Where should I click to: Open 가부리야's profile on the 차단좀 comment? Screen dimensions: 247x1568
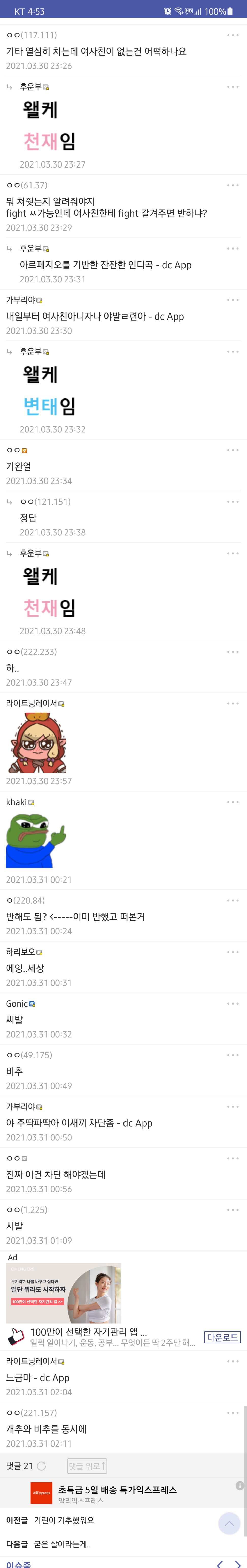(x=21, y=1107)
